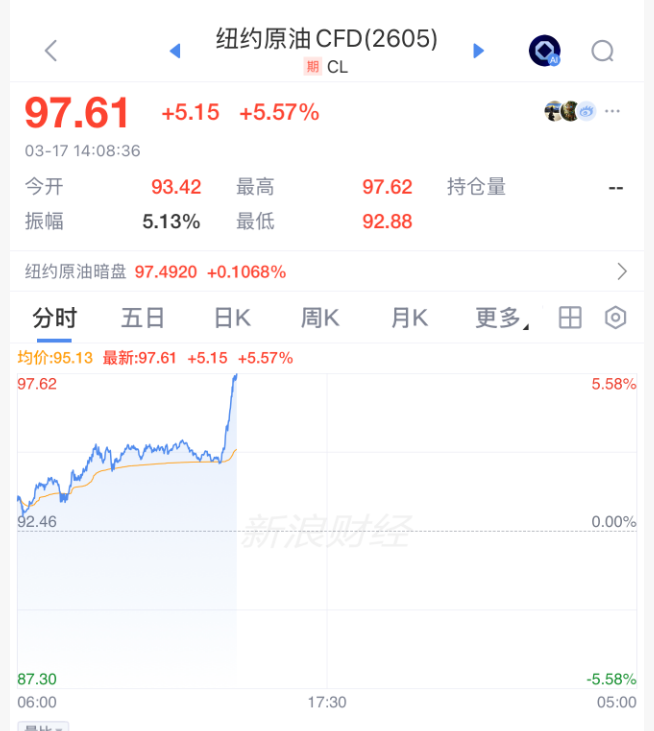View the 月K chart
654x731 pixels.
(409, 318)
